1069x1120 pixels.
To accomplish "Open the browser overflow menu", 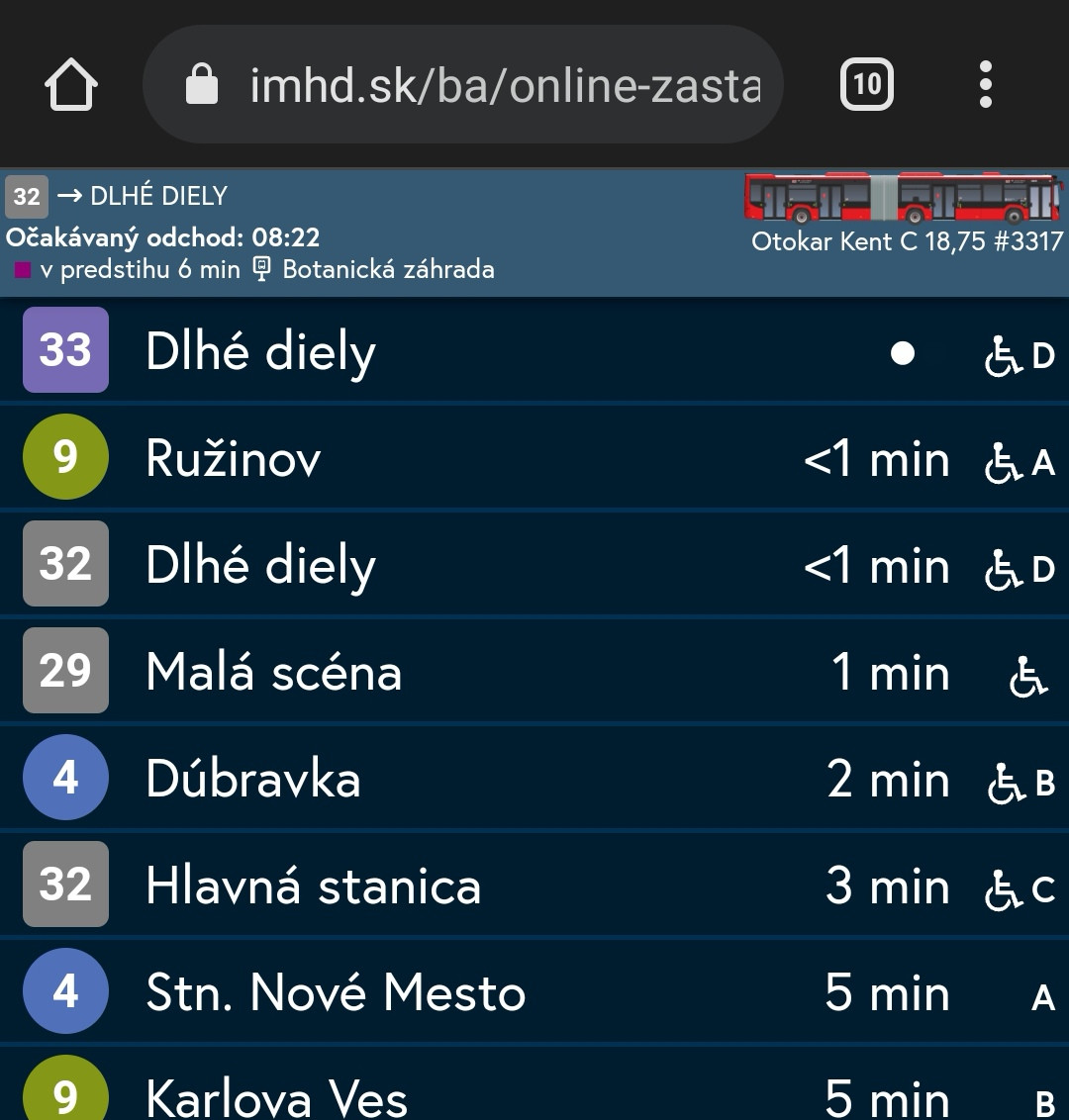I will 984,85.
